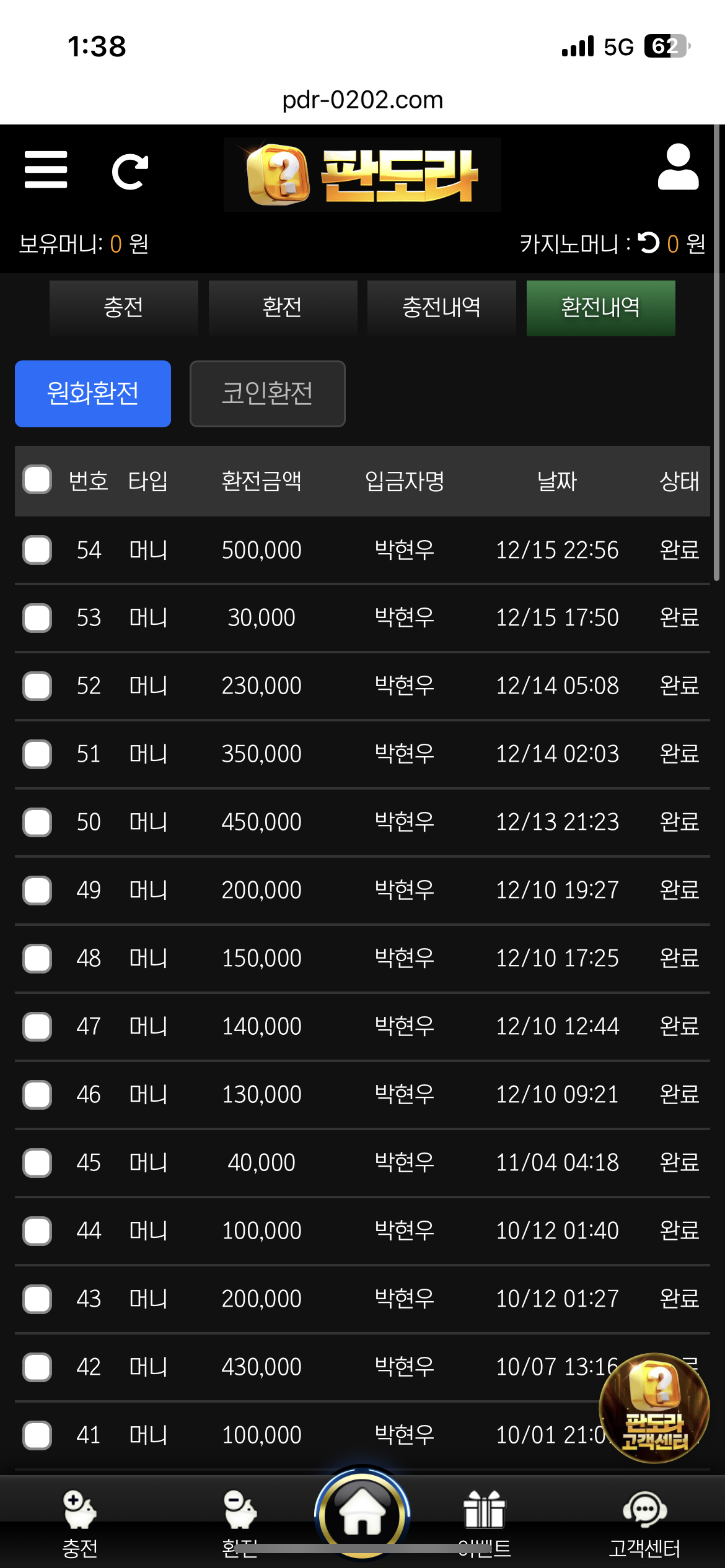Image resolution: width=725 pixels, height=1568 pixels.
Task: Tap the page refresh icon
Action: [x=130, y=172]
